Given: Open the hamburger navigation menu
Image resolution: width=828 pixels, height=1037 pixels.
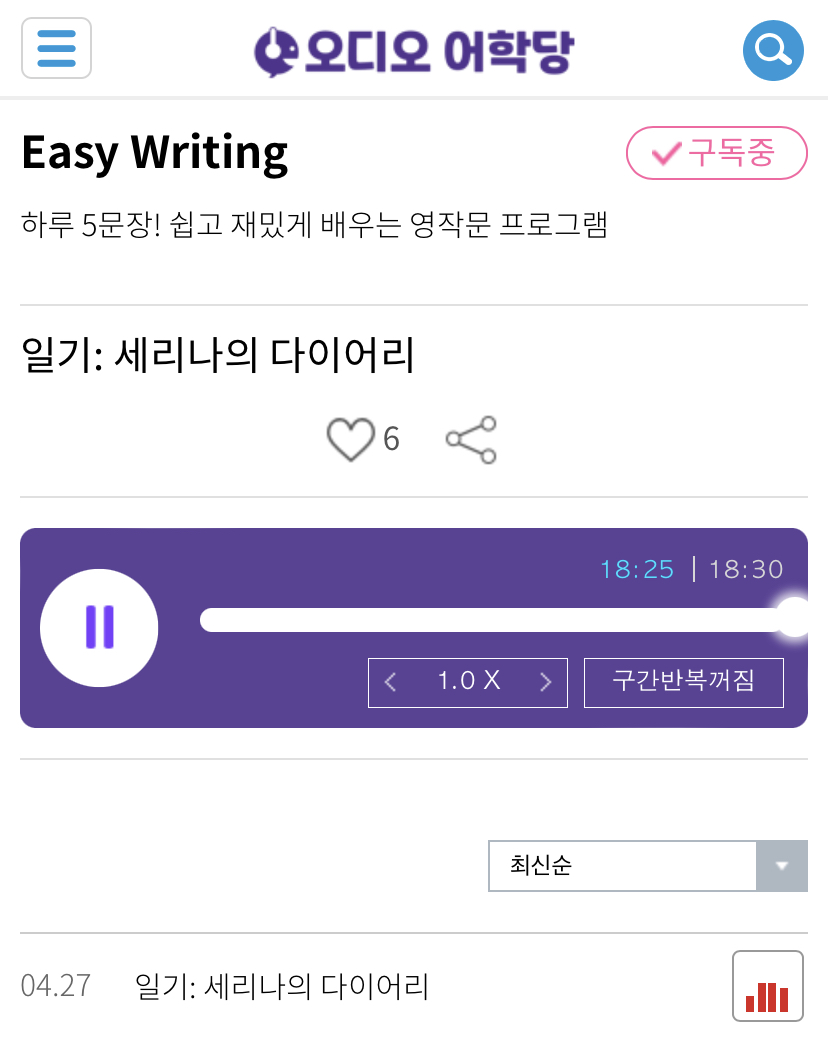Looking at the screenshot, I should [56, 48].
